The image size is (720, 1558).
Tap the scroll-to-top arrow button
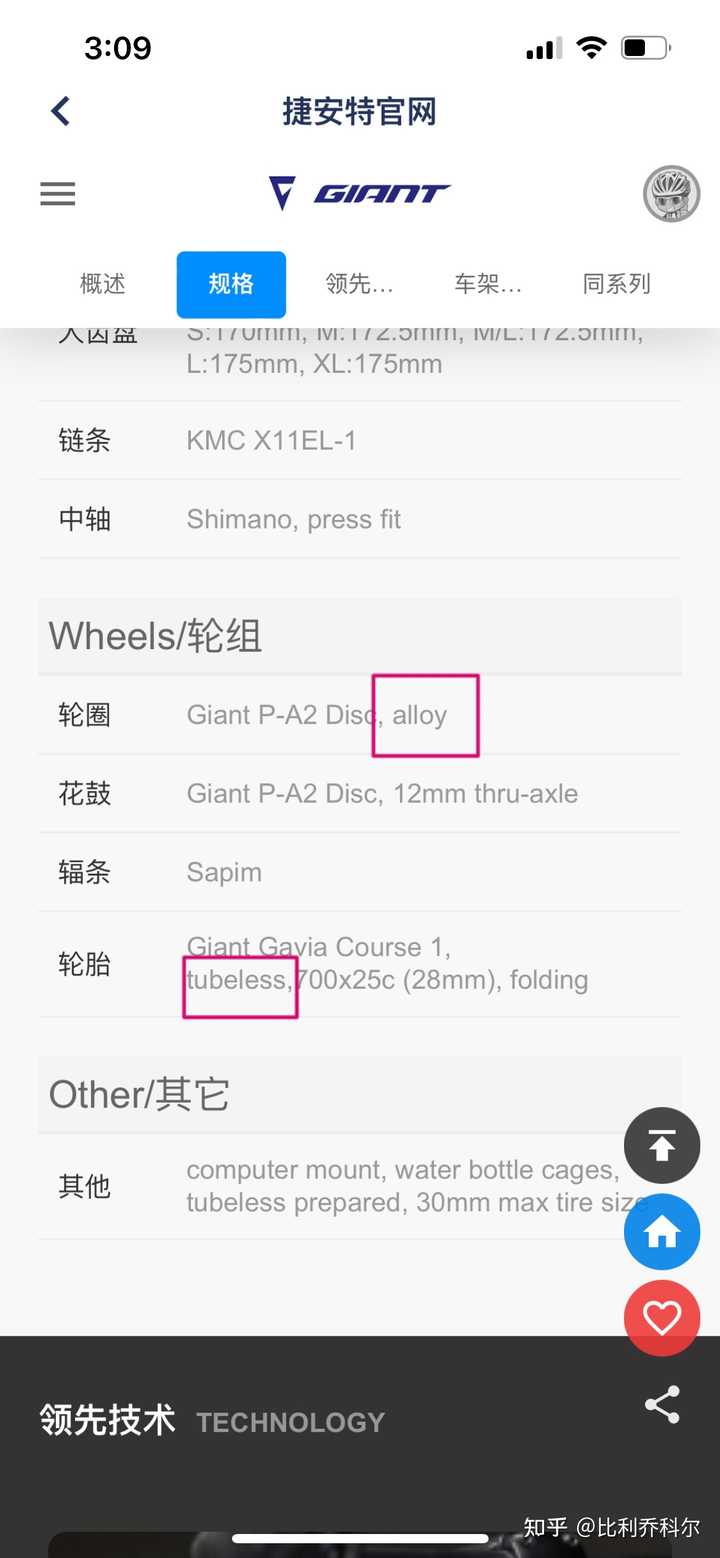661,1146
